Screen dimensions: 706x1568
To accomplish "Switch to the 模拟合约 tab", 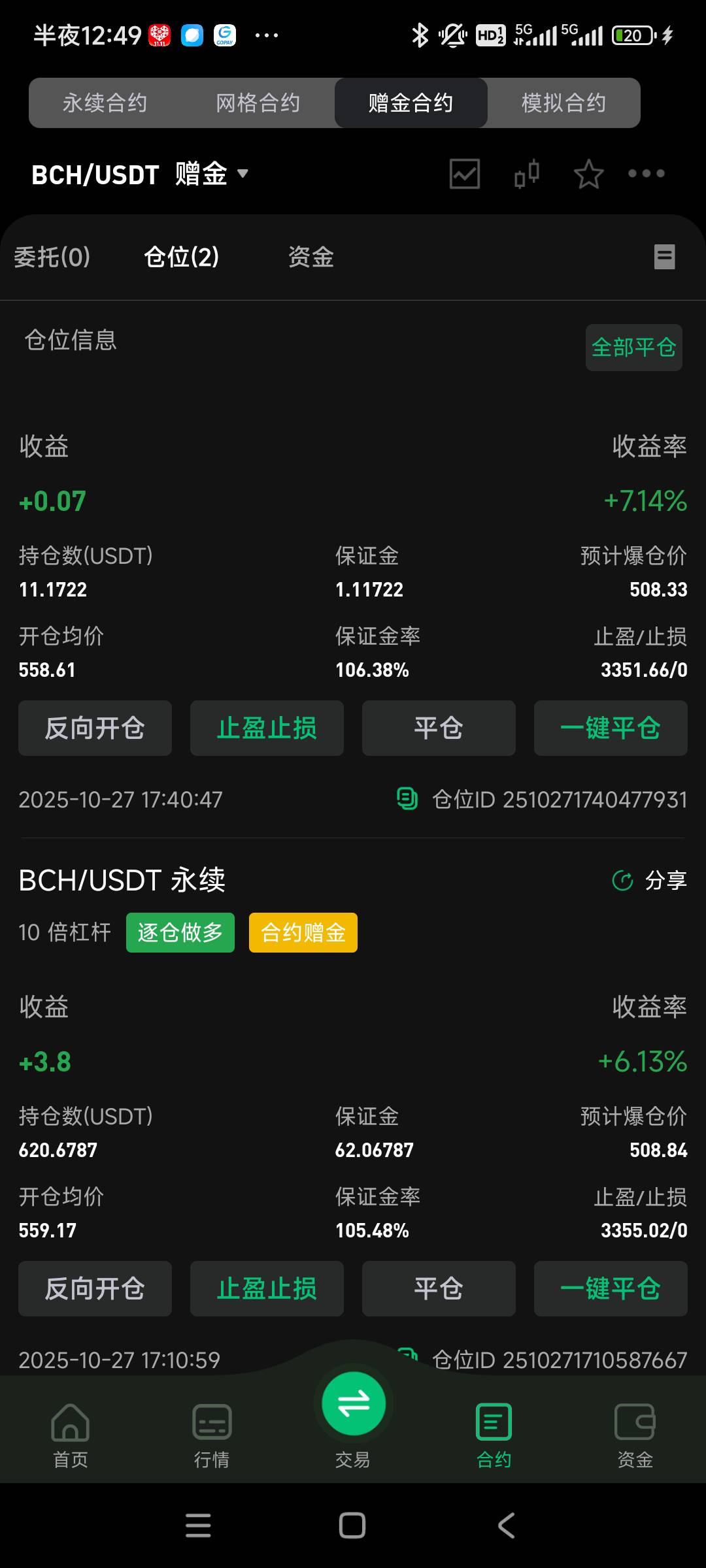I will coord(563,103).
